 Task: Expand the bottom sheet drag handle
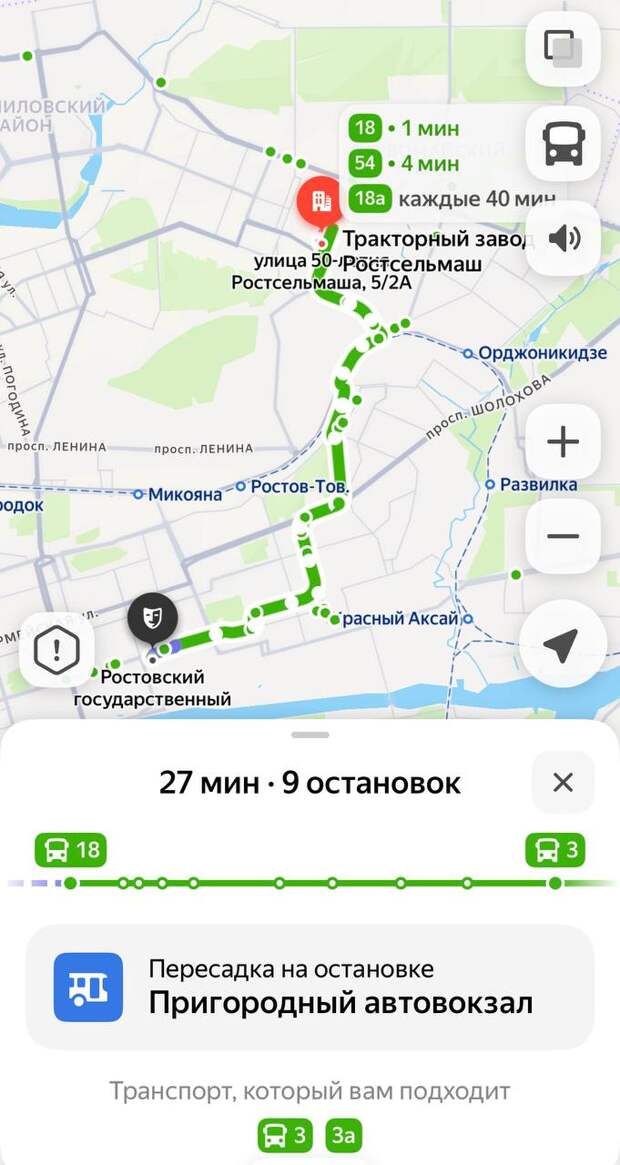(x=310, y=735)
